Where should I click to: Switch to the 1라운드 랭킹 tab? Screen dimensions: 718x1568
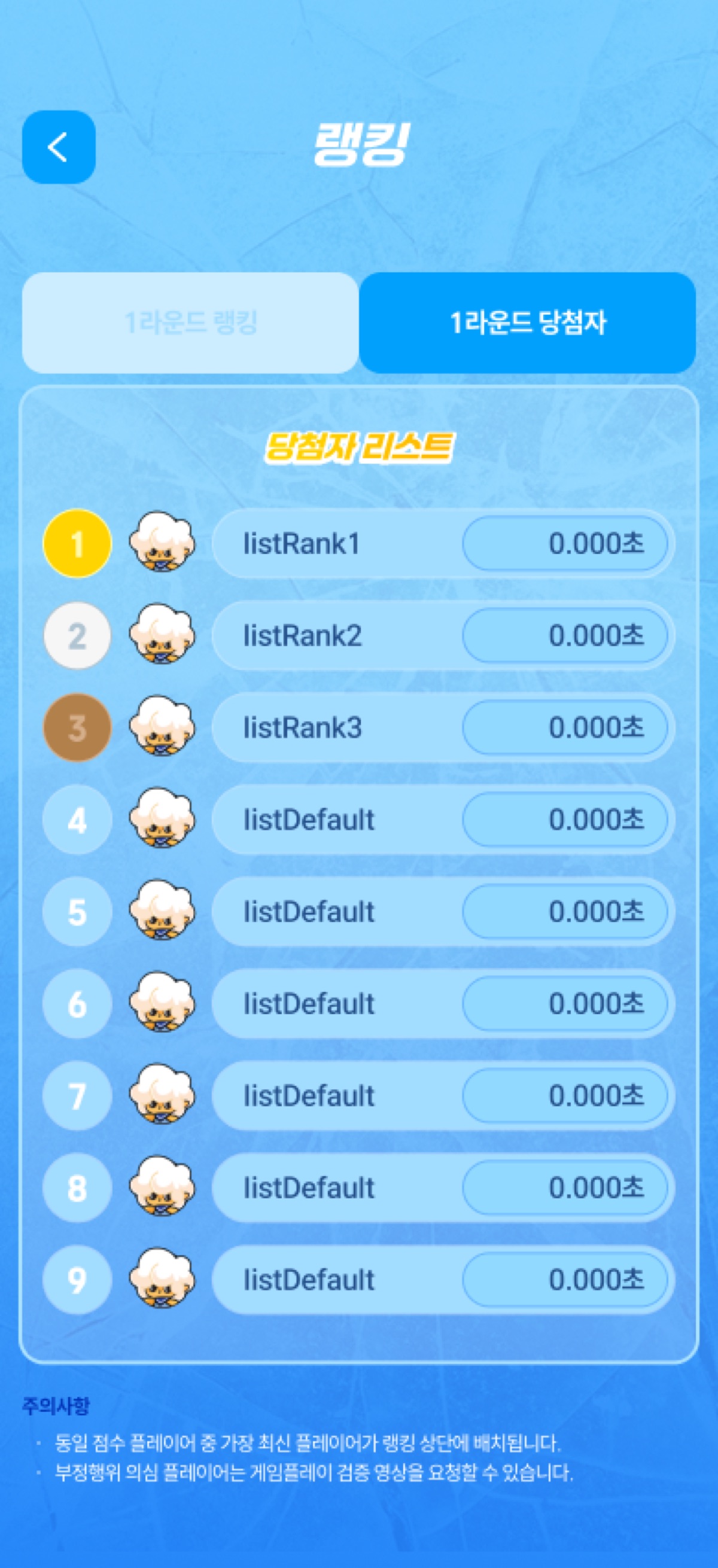(190, 322)
